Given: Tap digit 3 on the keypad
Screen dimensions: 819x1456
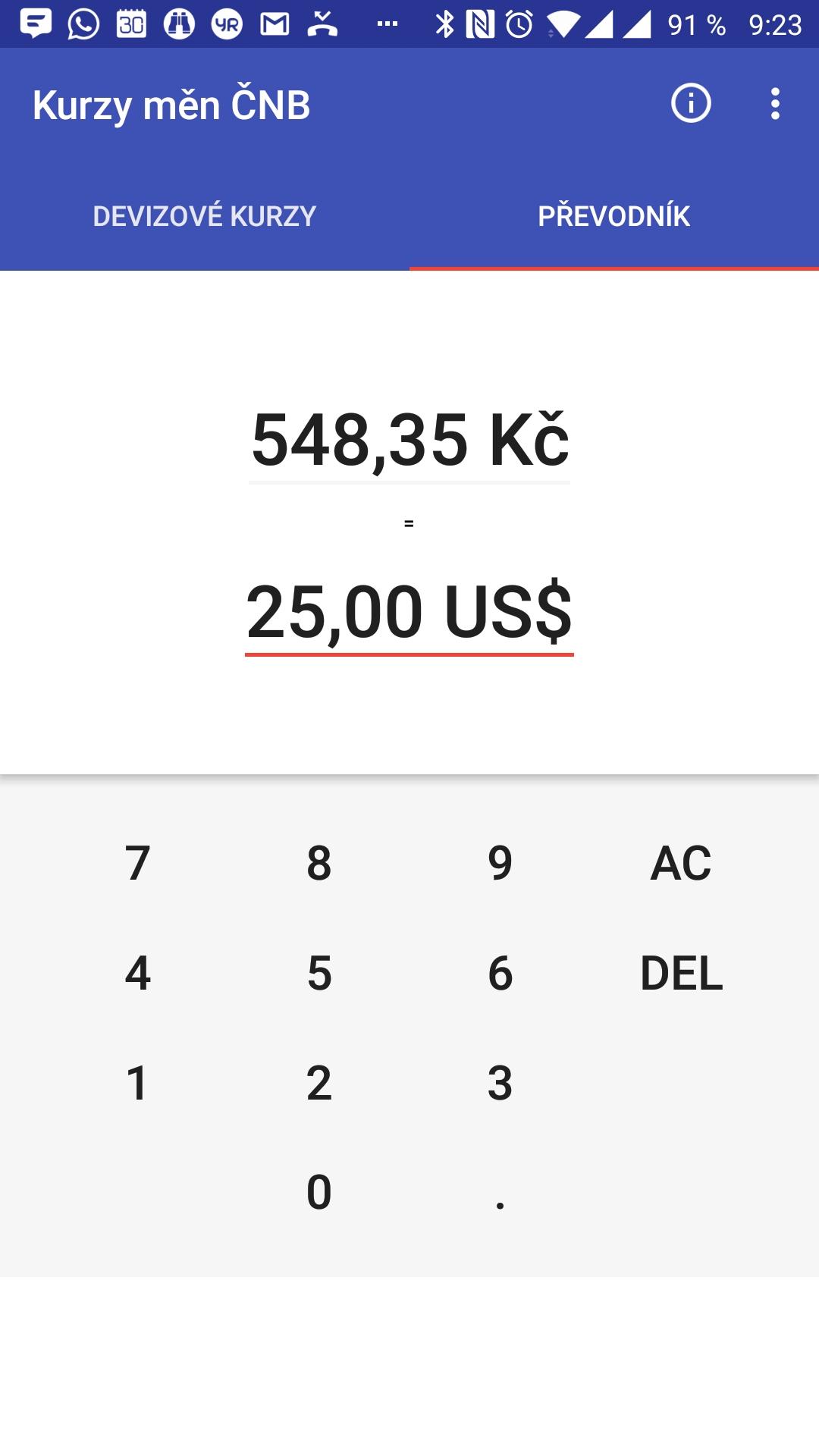Looking at the screenshot, I should (x=500, y=1082).
